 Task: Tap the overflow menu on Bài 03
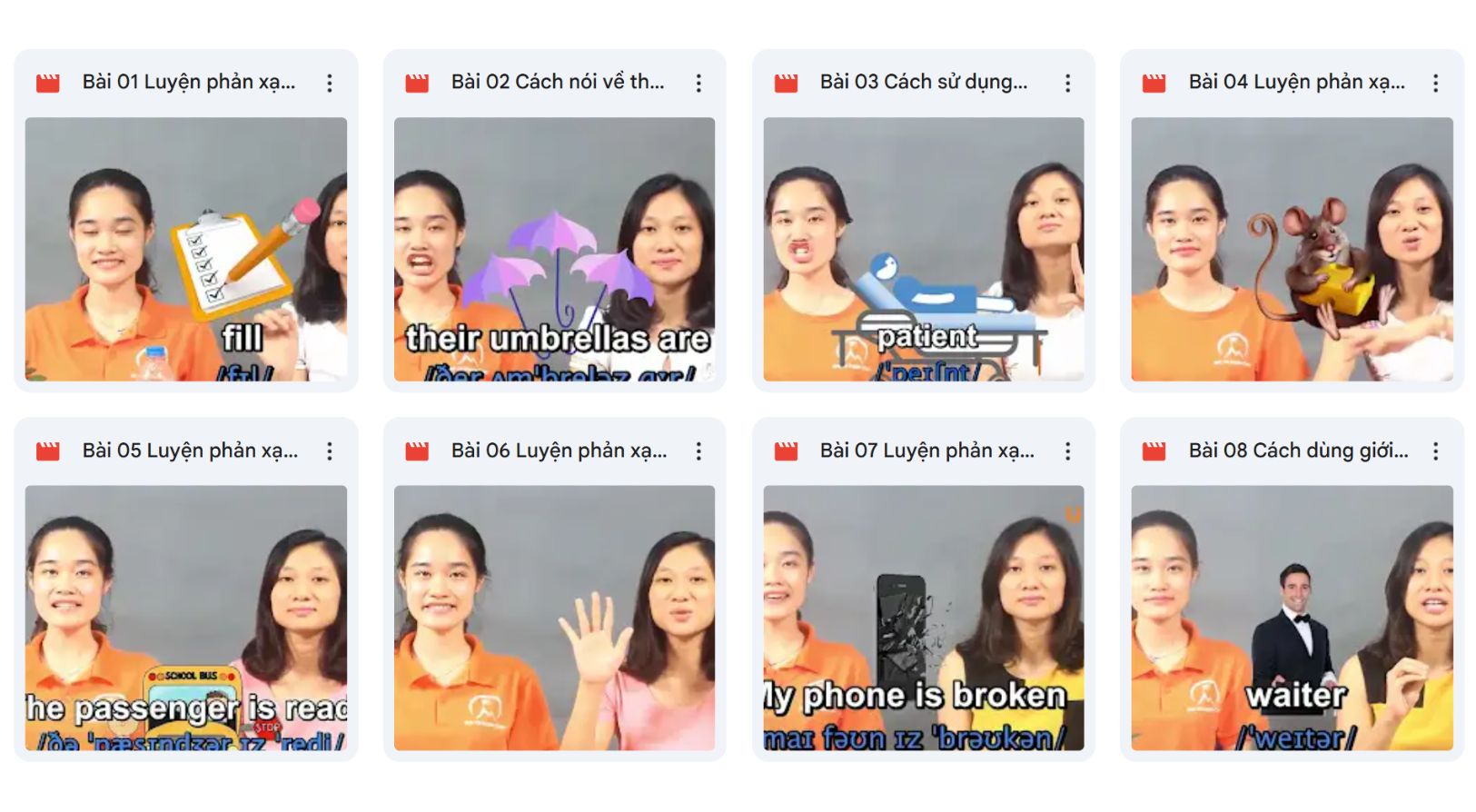click(1067, 84)
